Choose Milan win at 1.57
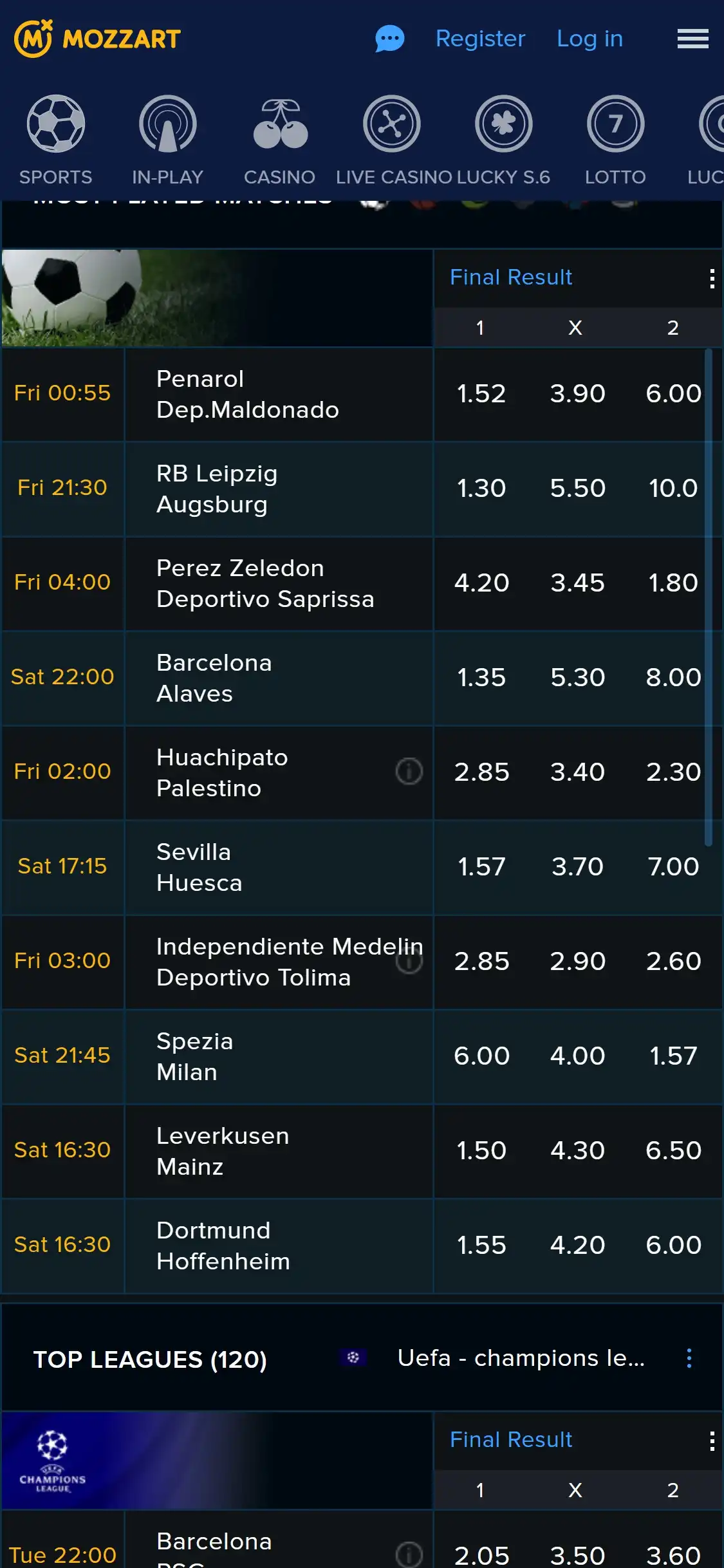This screenshot has height=1568, width=724. [x=673, y=1056]
